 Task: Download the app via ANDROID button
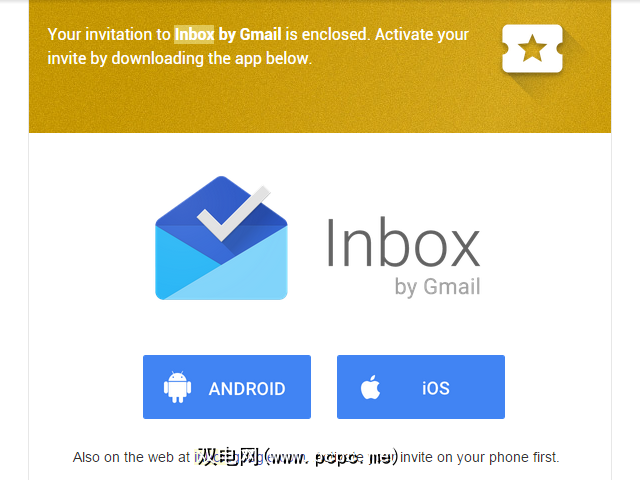coord(227,387)
